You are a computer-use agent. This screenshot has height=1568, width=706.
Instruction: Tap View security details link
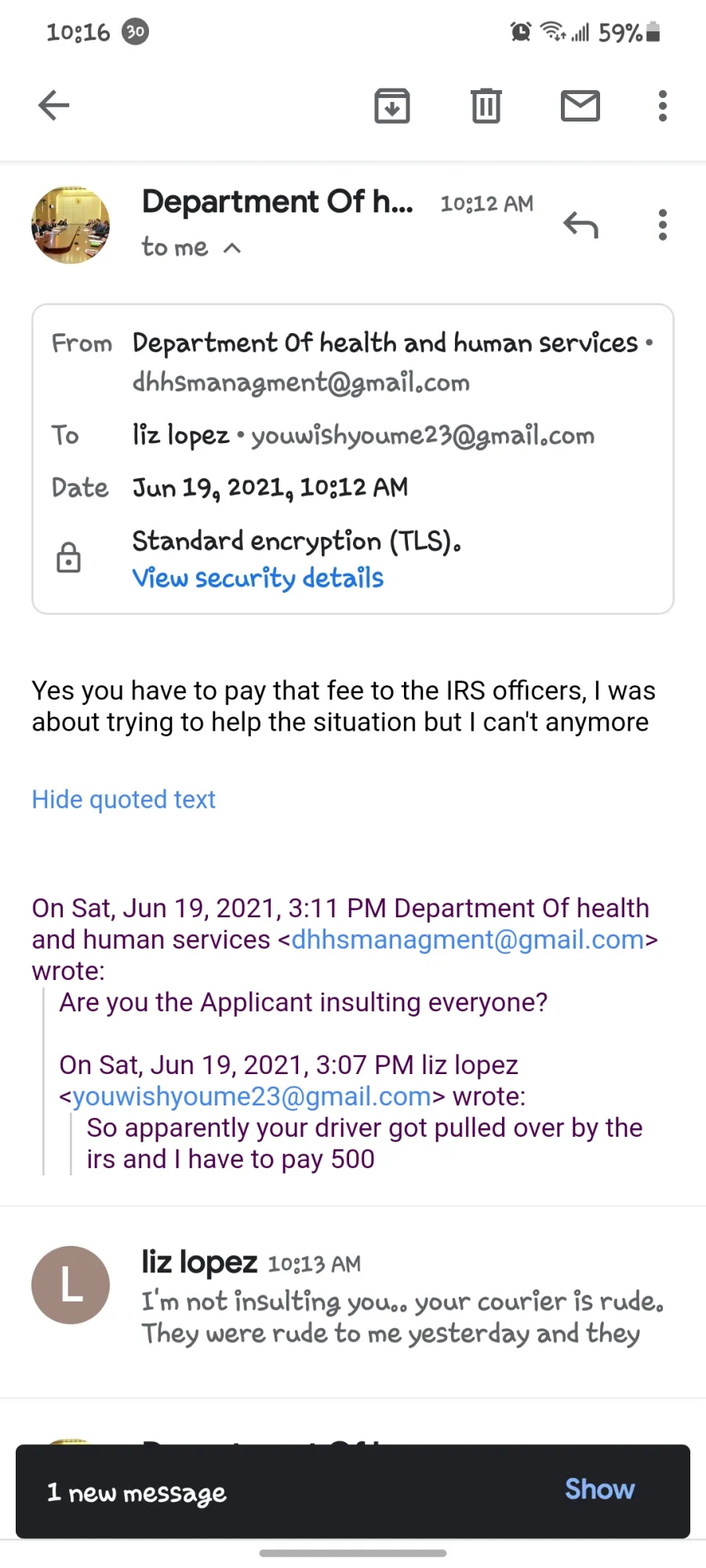coord(258,579)
